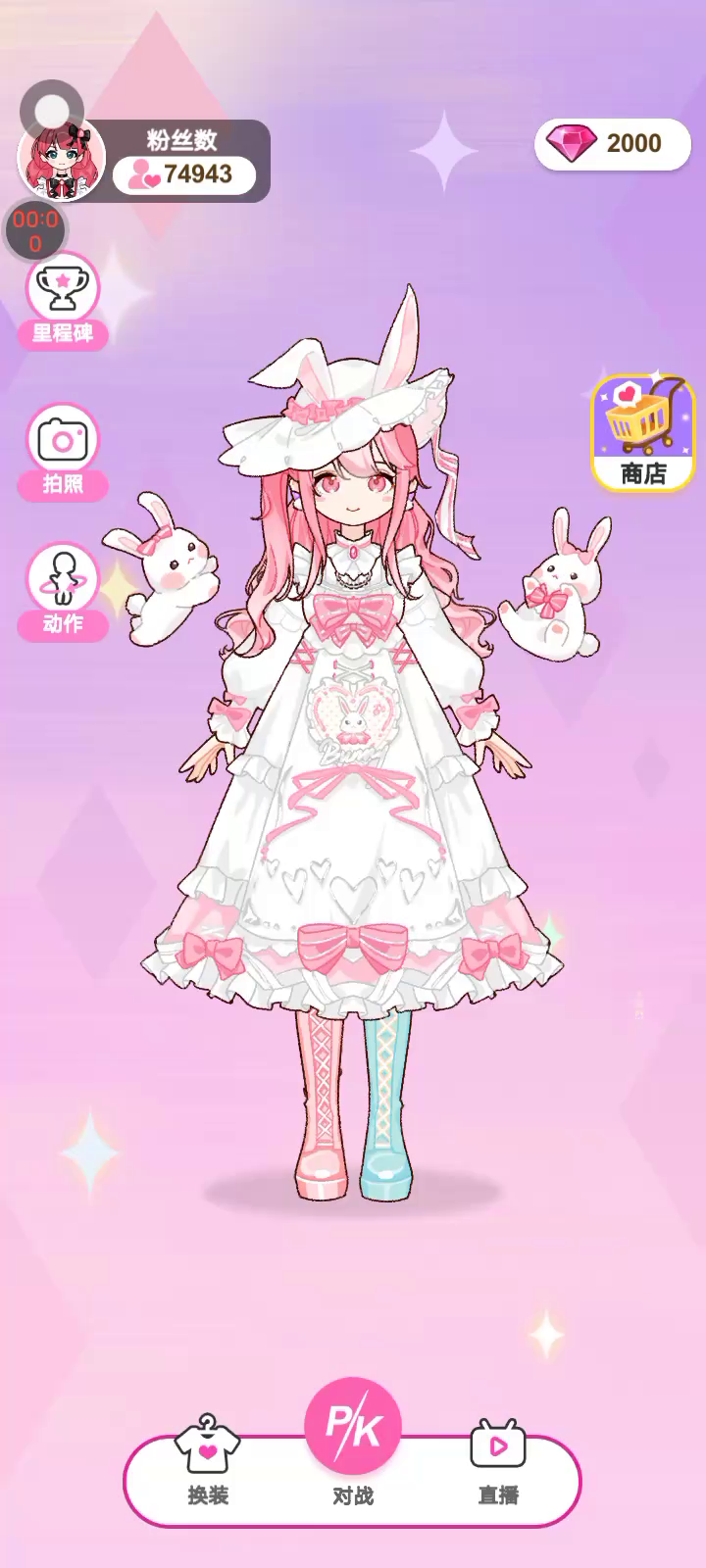Switch to the 换装 dress-up tab
The width and height of the screenshot is (706, 1568).
coord(207,1460)
